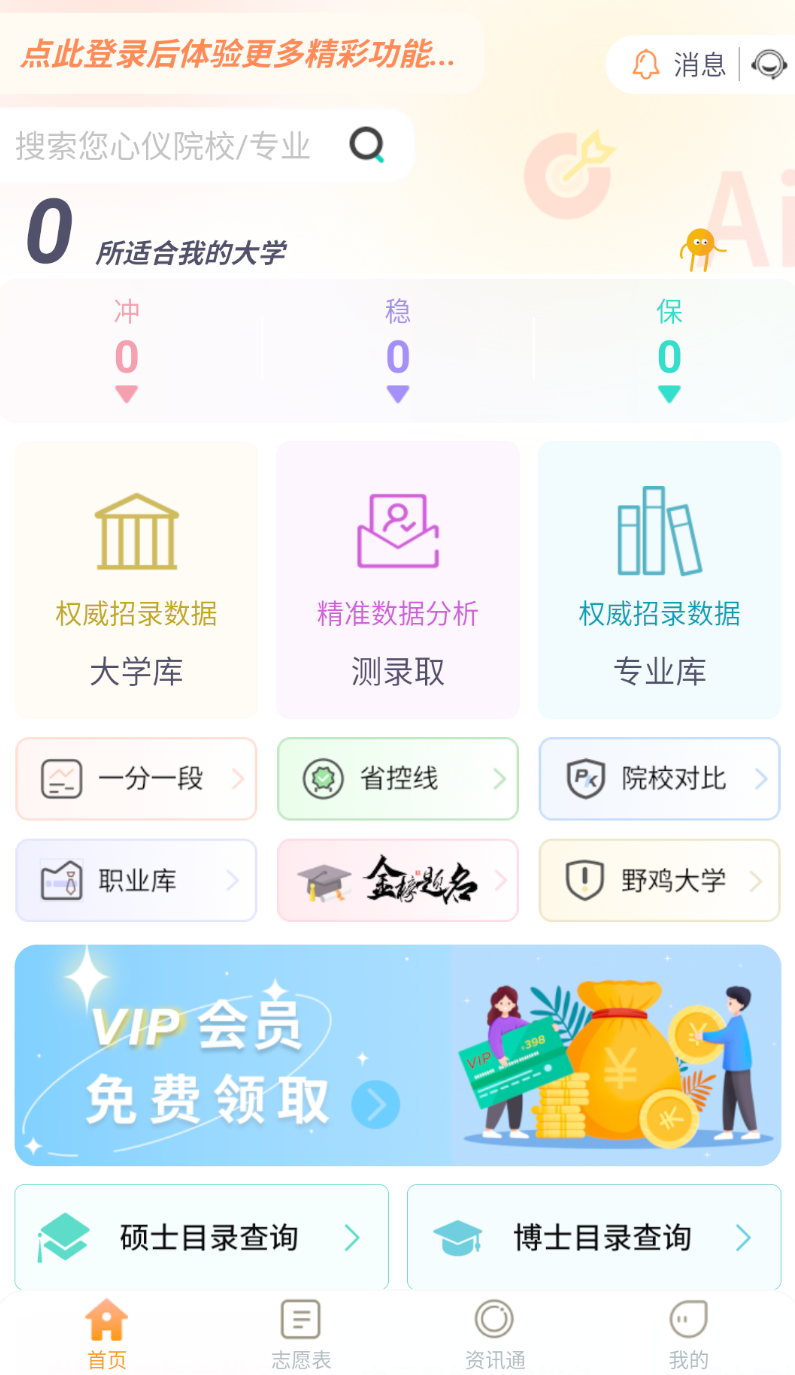Open the customer service headset icon

tap(768, 65)
